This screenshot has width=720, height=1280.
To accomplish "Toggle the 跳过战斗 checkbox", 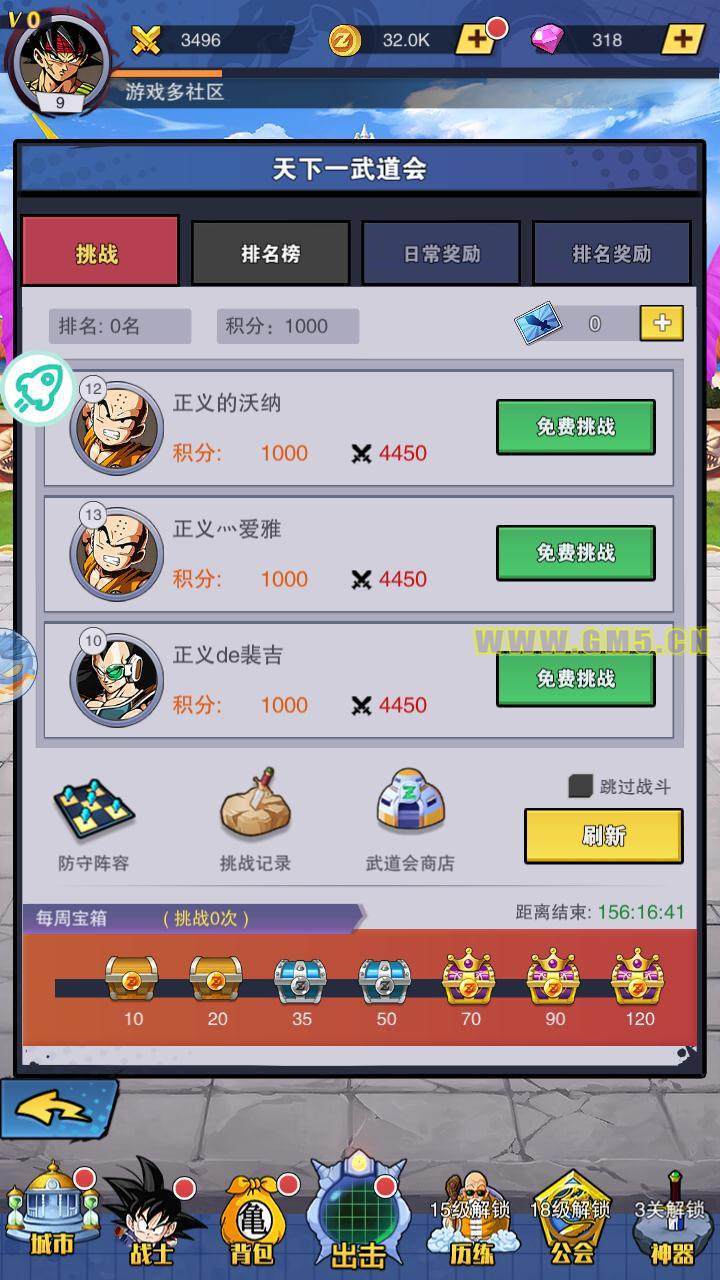I will pyautogui.click(x=580, y=786).
